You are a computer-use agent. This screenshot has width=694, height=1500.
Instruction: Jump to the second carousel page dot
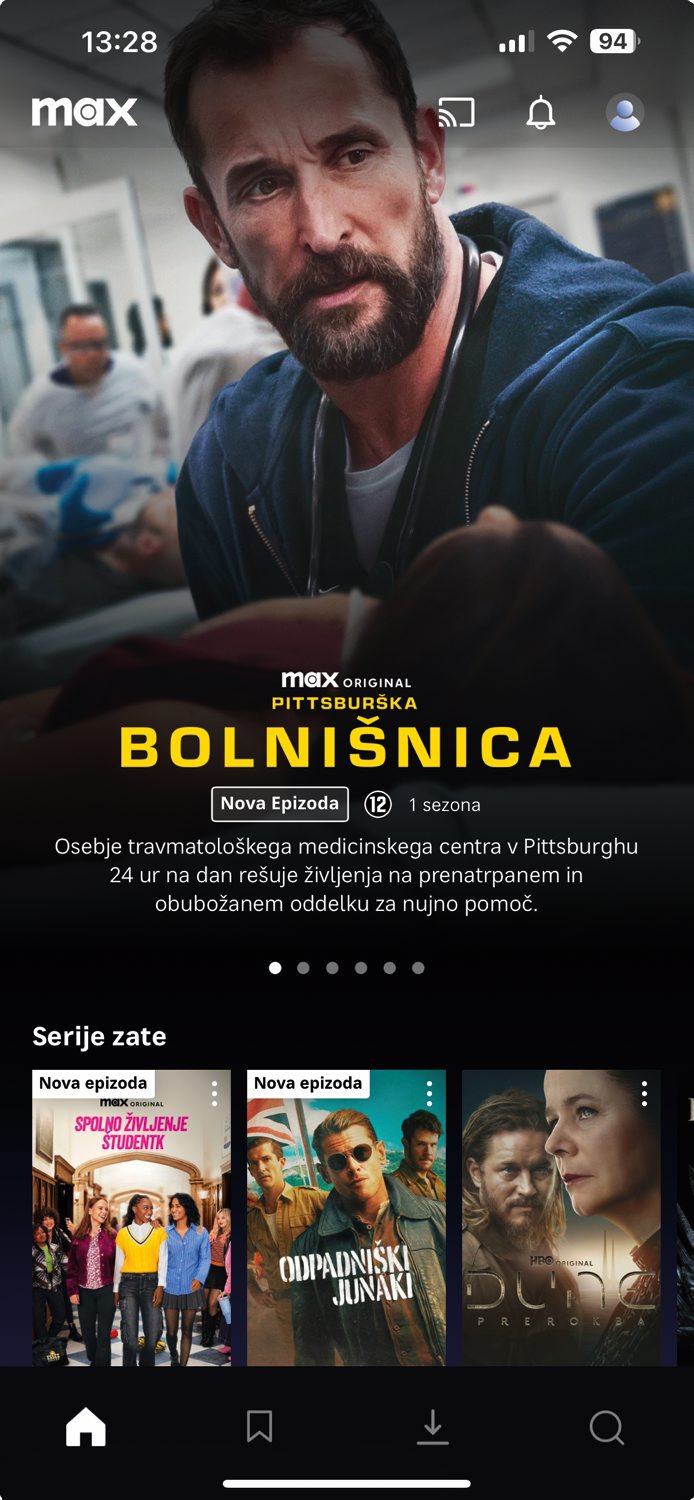pyautogui.click(x=303, y=968)
